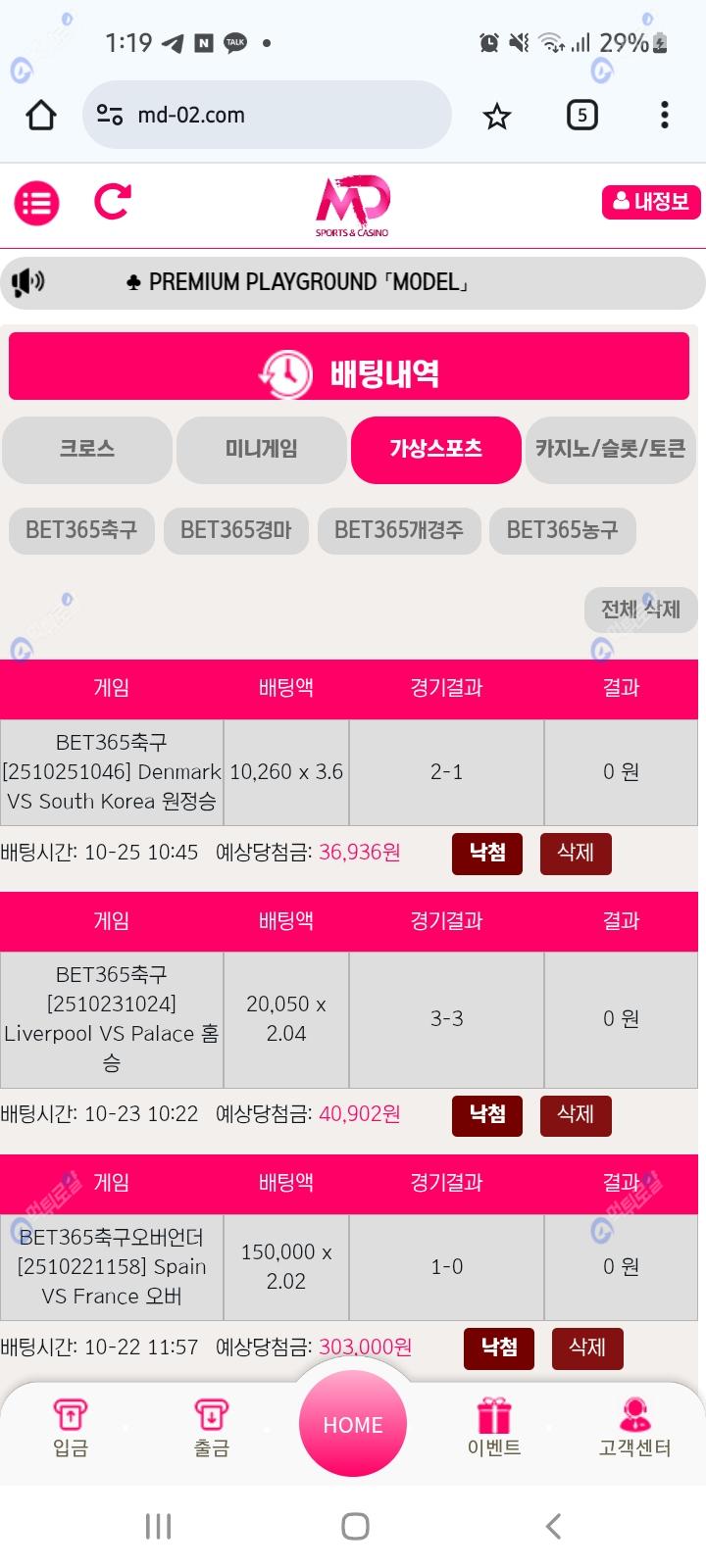Open the browser home page

point(40,116)
